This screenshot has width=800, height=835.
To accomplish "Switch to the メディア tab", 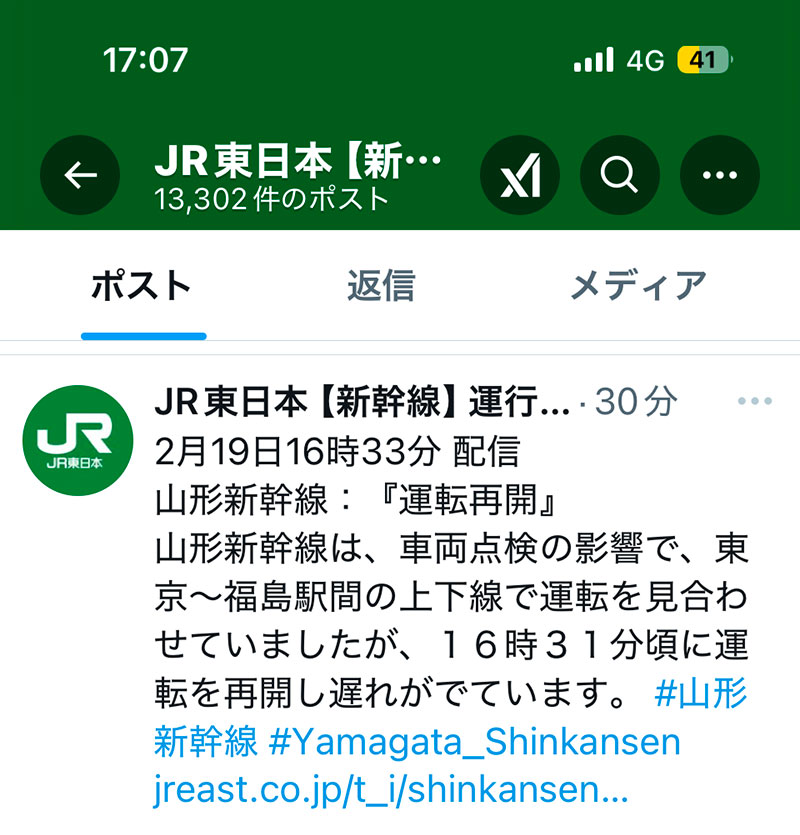I will click(638, 287).
